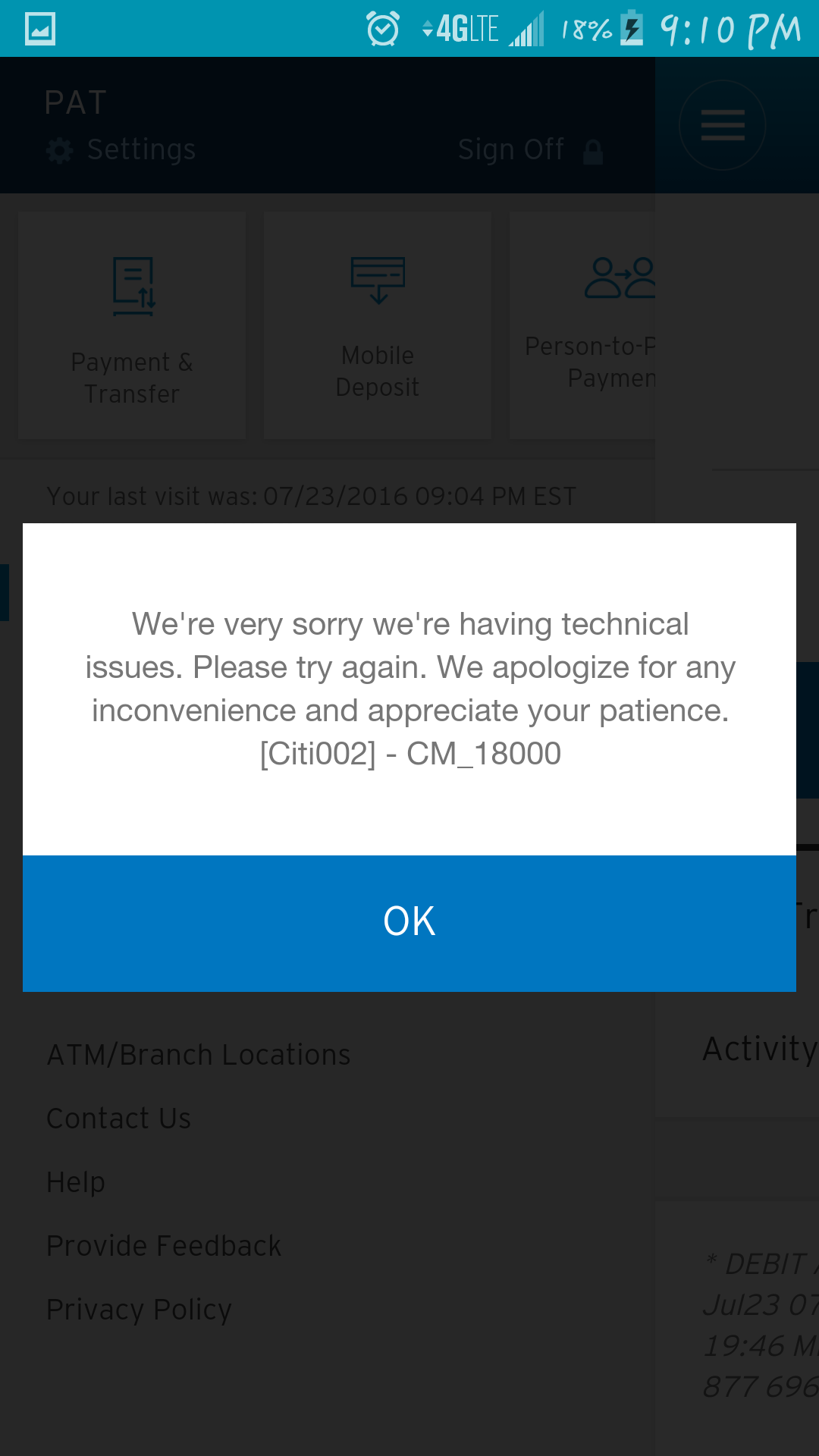
Task: Open the hamburger navigation menu
Action: point(721,125)
